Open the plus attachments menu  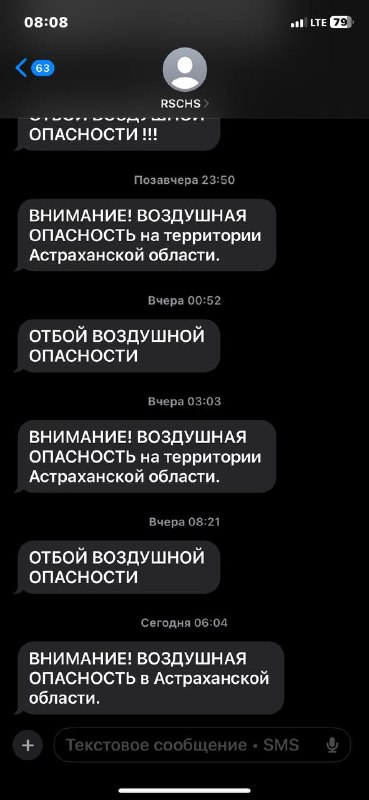pyautogui.click(x=28, y=745)
